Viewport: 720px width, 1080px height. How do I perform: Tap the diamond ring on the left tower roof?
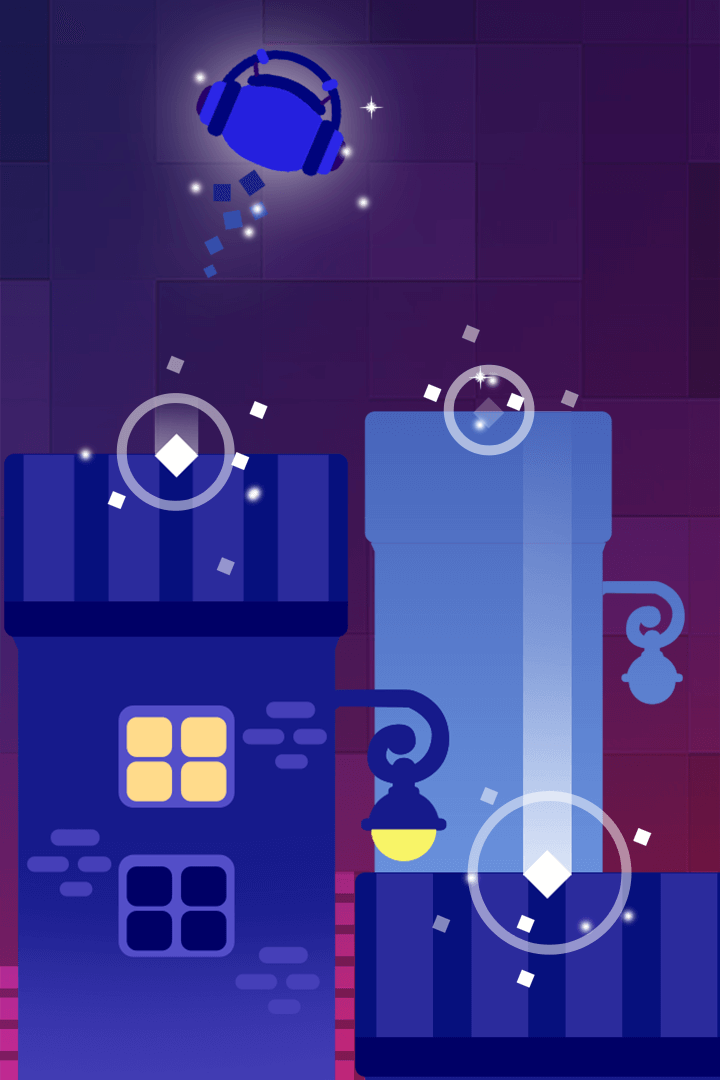point(176,453)
